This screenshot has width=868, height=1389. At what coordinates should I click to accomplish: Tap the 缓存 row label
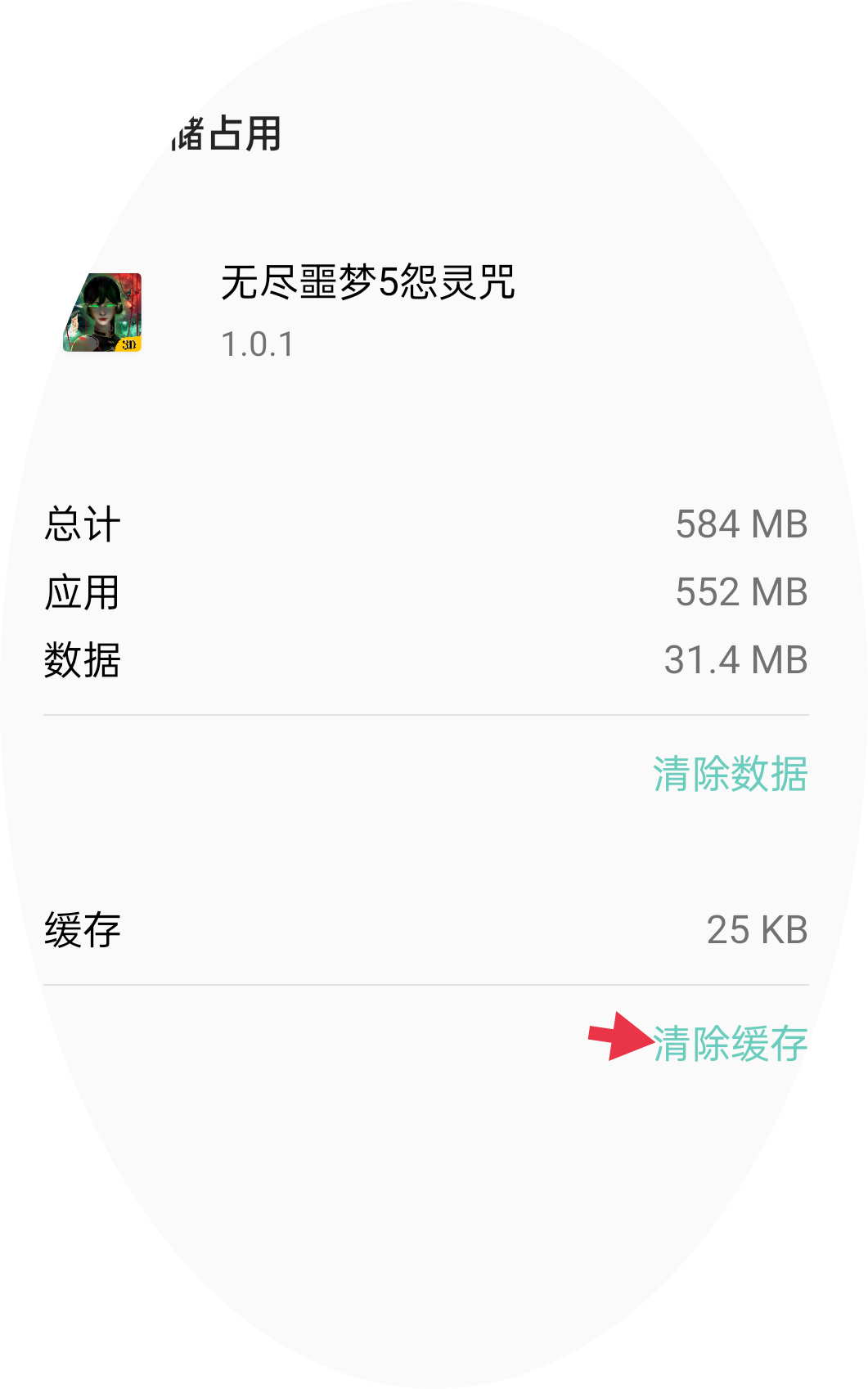(x=82, y=928)
